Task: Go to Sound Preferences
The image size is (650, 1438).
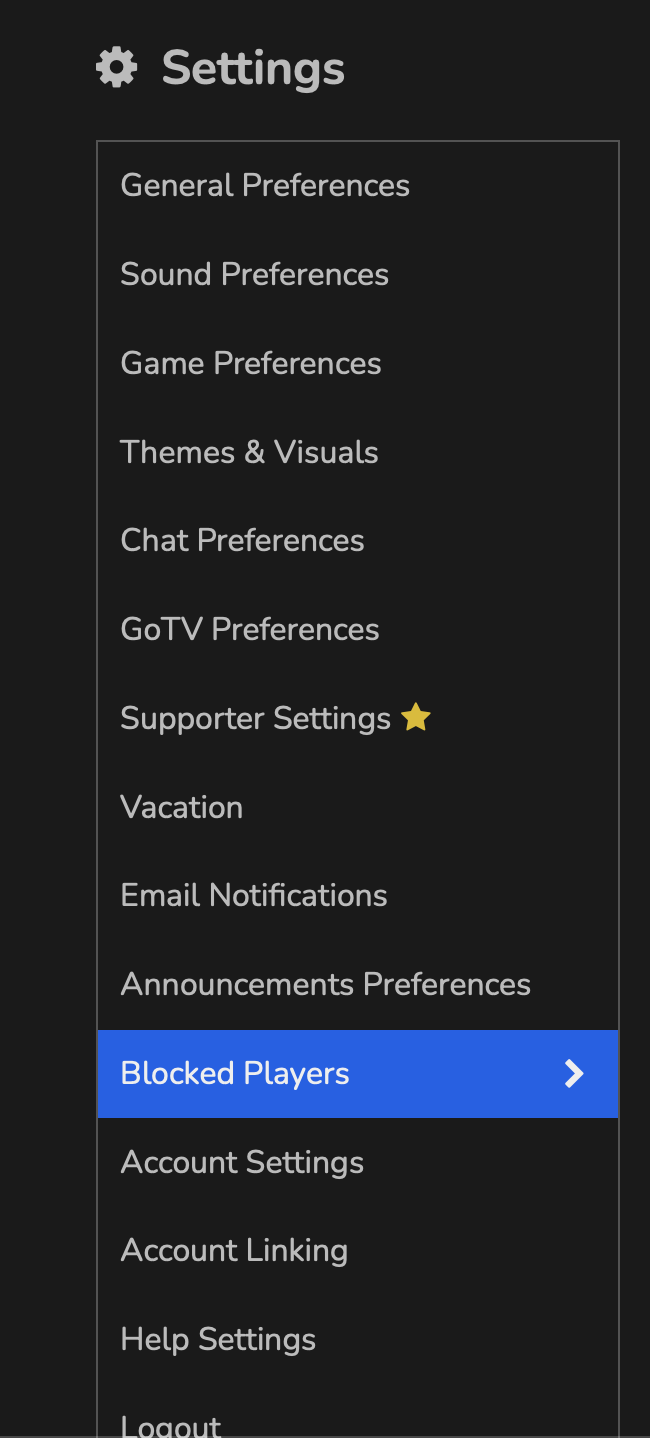Action: (x=358, y=274)
